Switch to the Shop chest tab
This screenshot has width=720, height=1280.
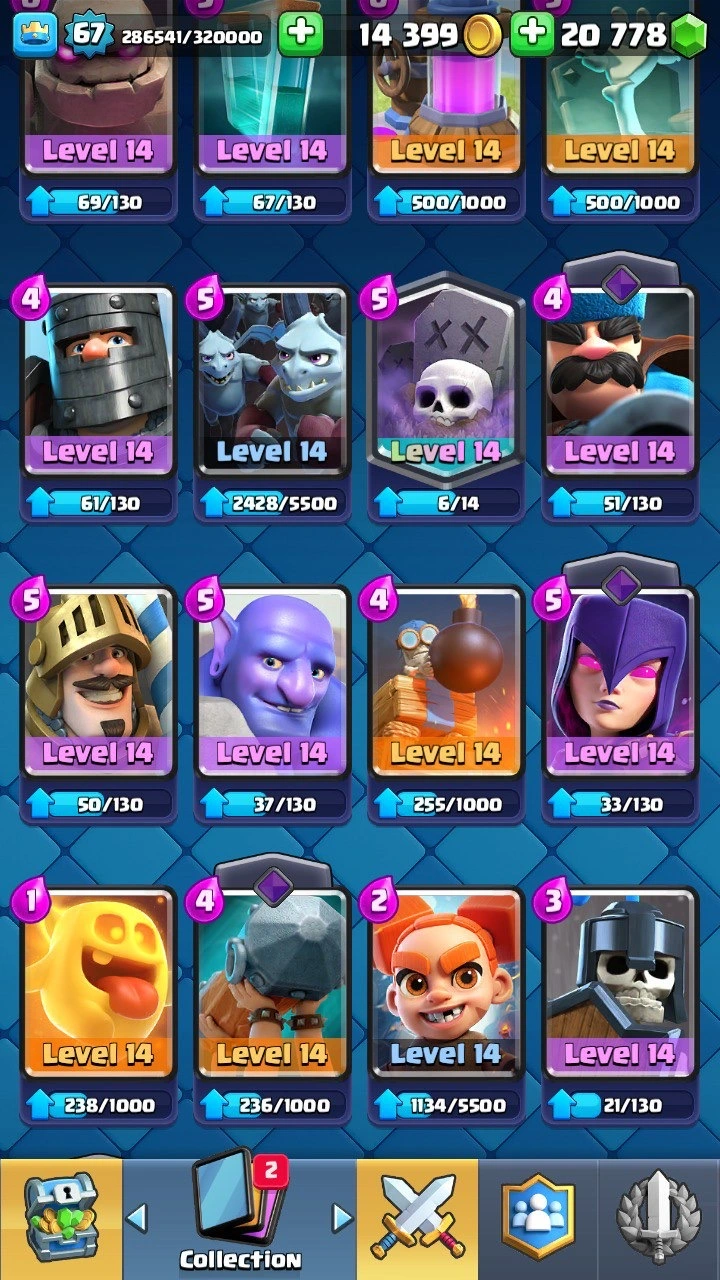tap(60, 1218)
